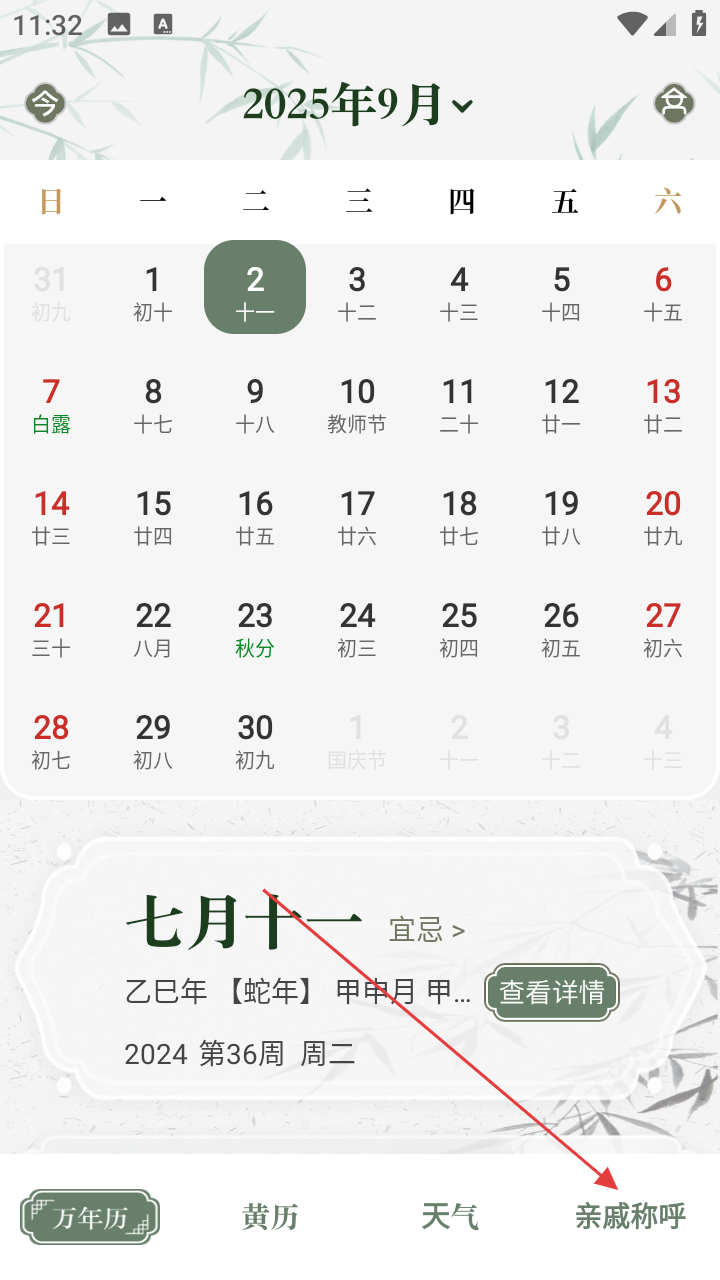Go to the 万年历 tab
This screenshot has height=1280, width=720.
click(90, 1217)
